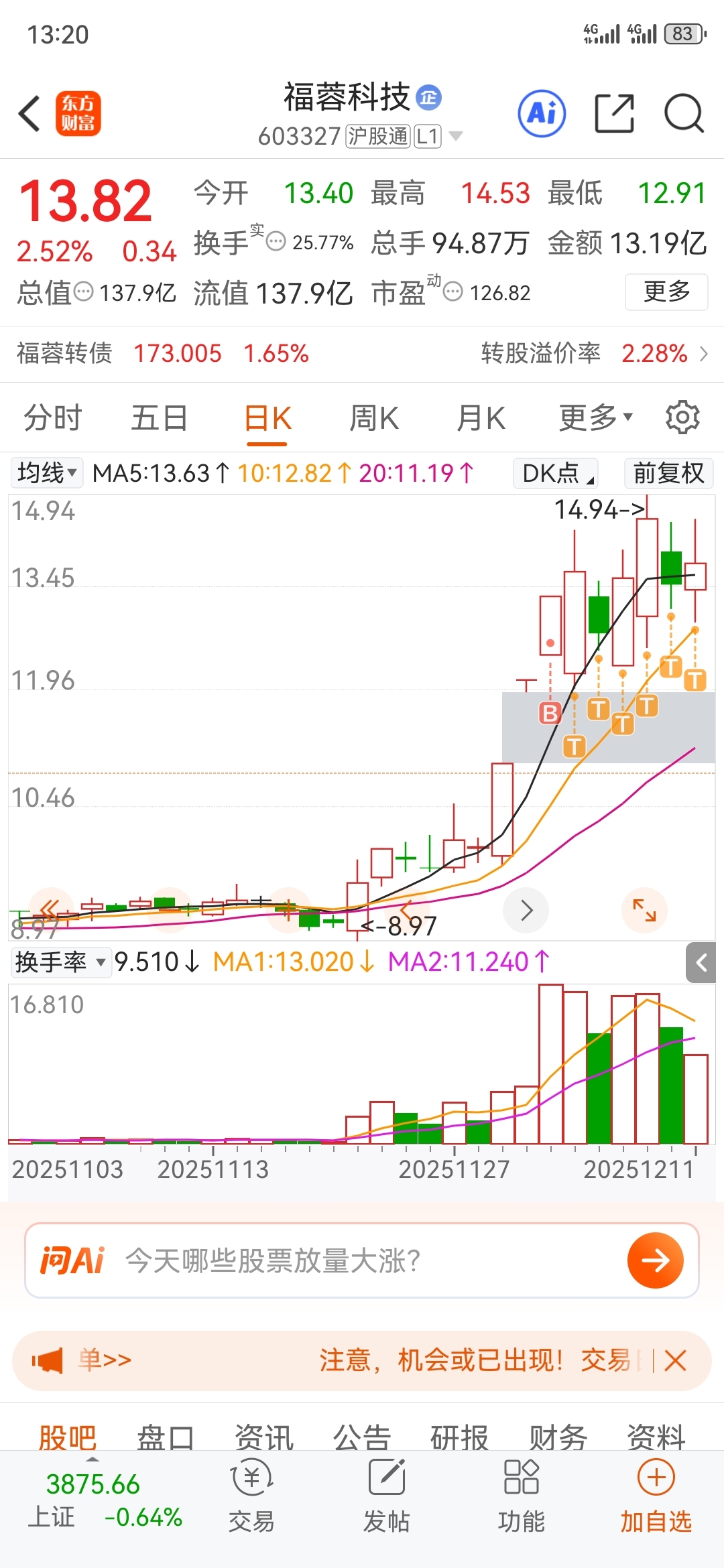Open the Ai assistant icon
Screen dimensions: 724x1568
542,113
